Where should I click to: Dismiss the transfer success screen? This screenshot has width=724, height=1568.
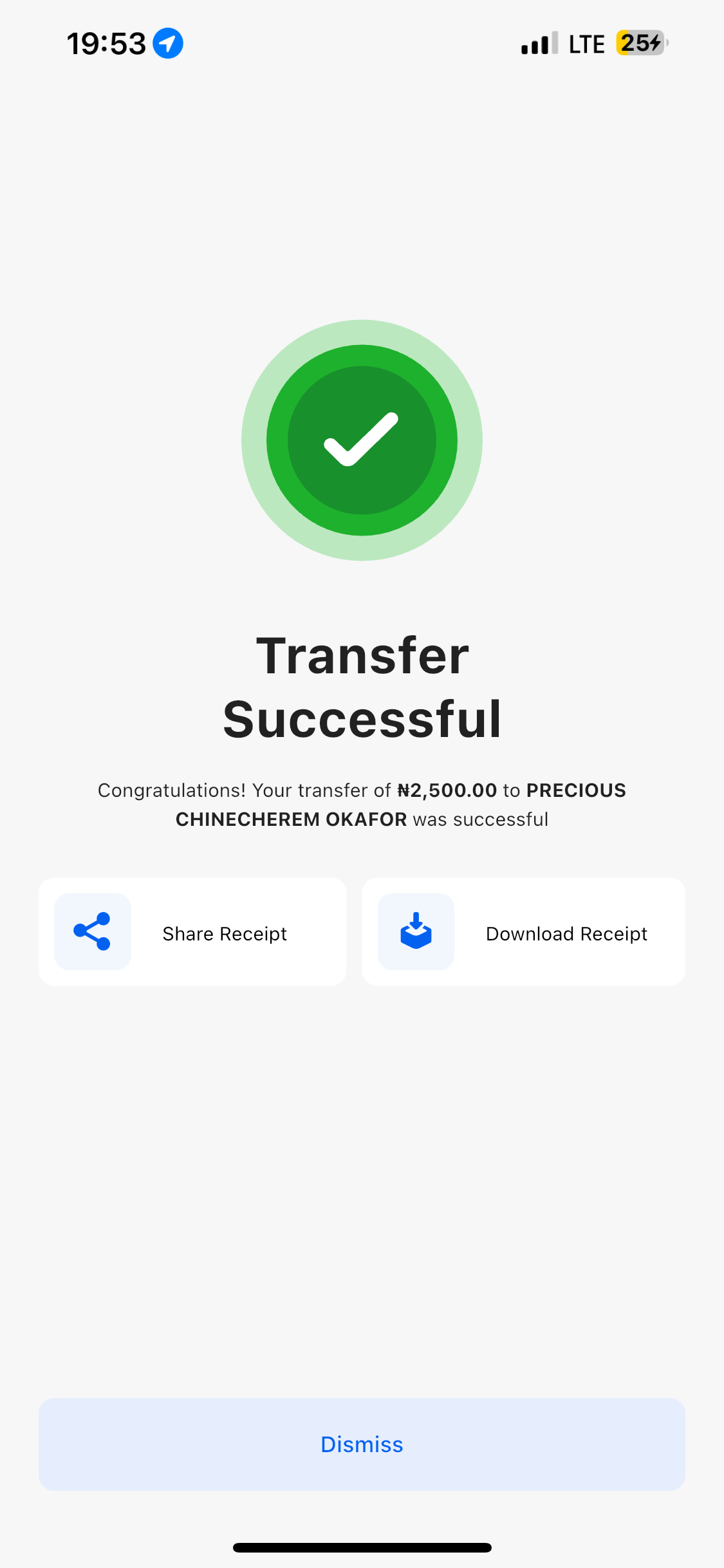pyautogui.click(x=362, y=1444)
